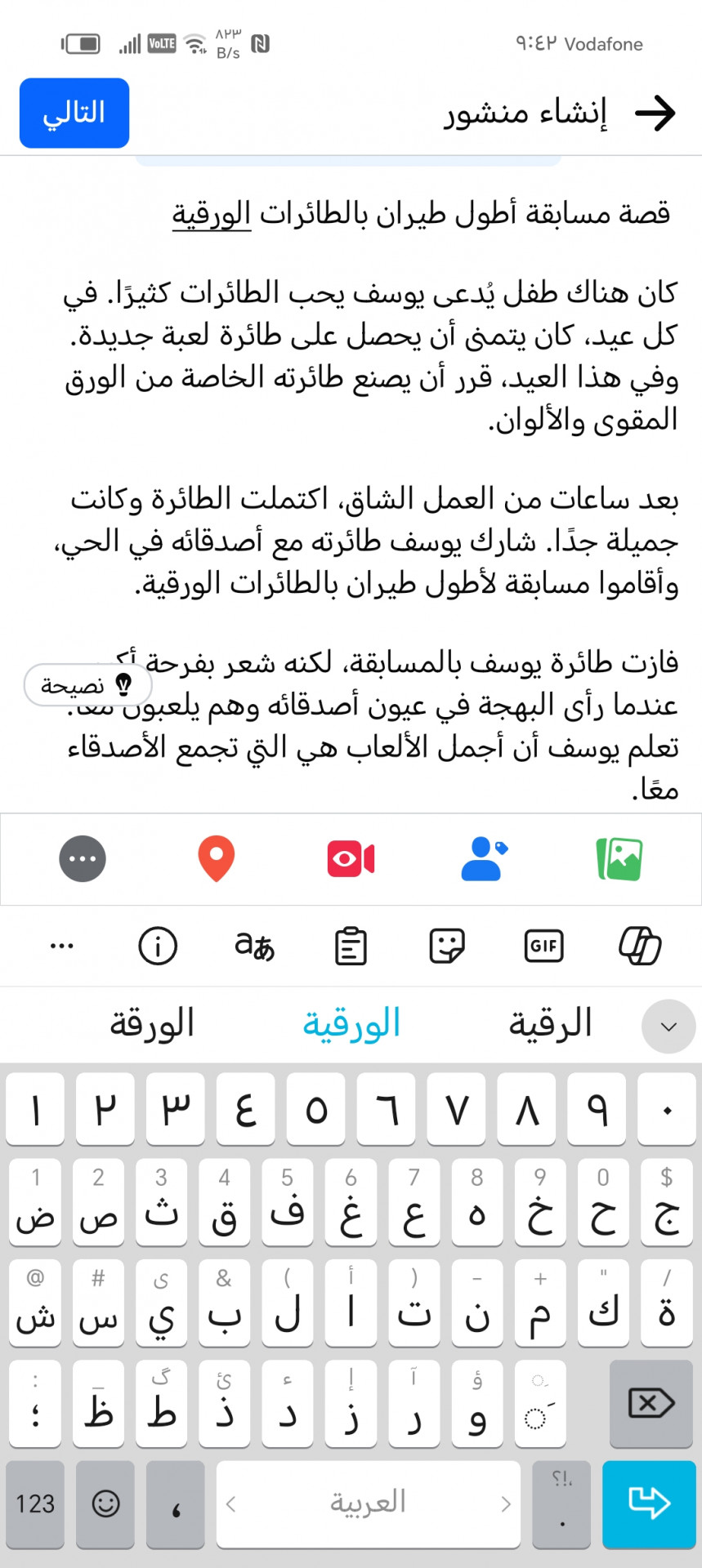The height and width of the screenshot is (1568, 702).
Task: Delete last character with backspace key
Action: 651,1404
